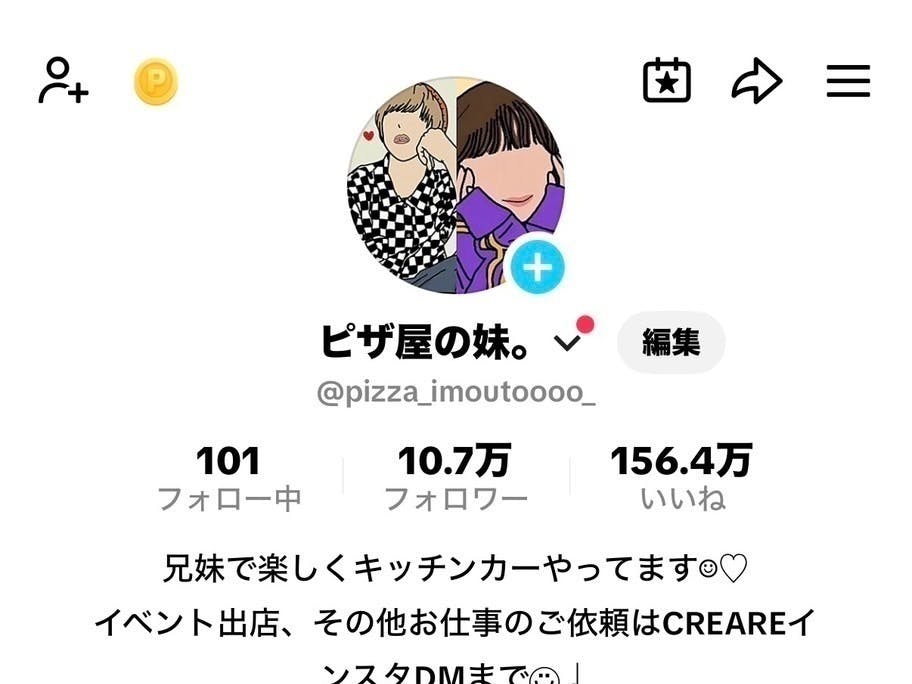Open the gold coin rewards icon
The image size is (912, 684).
[x=156, y=82]
